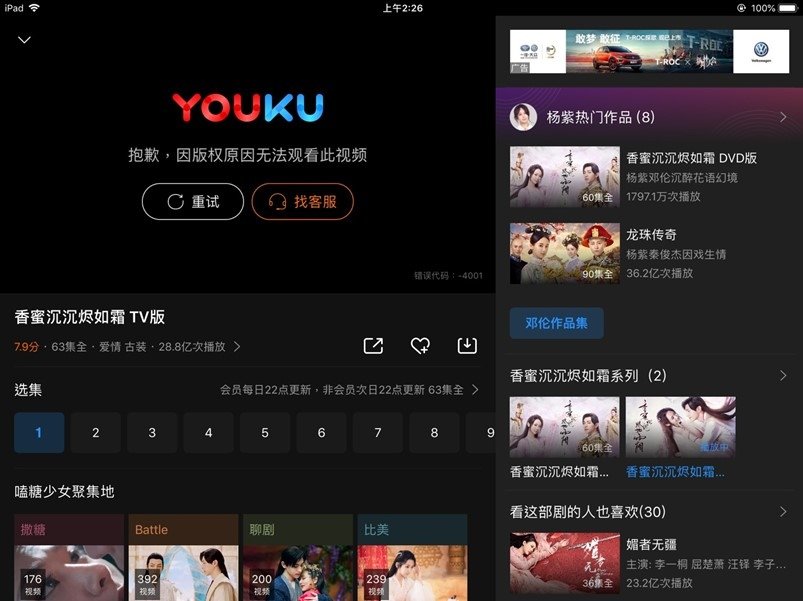Expand show details next to 28.8亿次播放
This screenshot has width=803, height=601.
[x=237, y=347]
